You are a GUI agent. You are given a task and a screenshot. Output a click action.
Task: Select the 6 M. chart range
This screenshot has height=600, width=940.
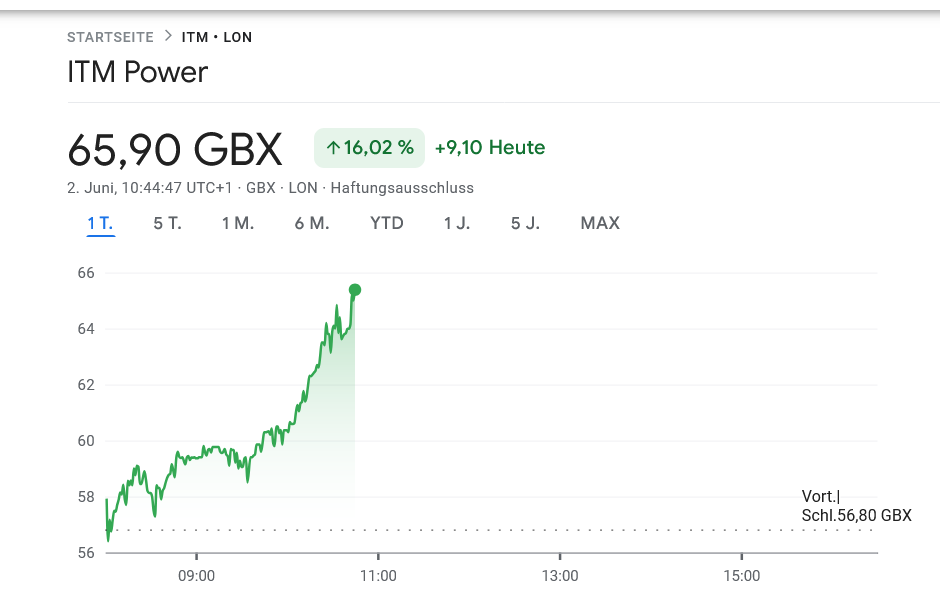click(x=312, y=223)
